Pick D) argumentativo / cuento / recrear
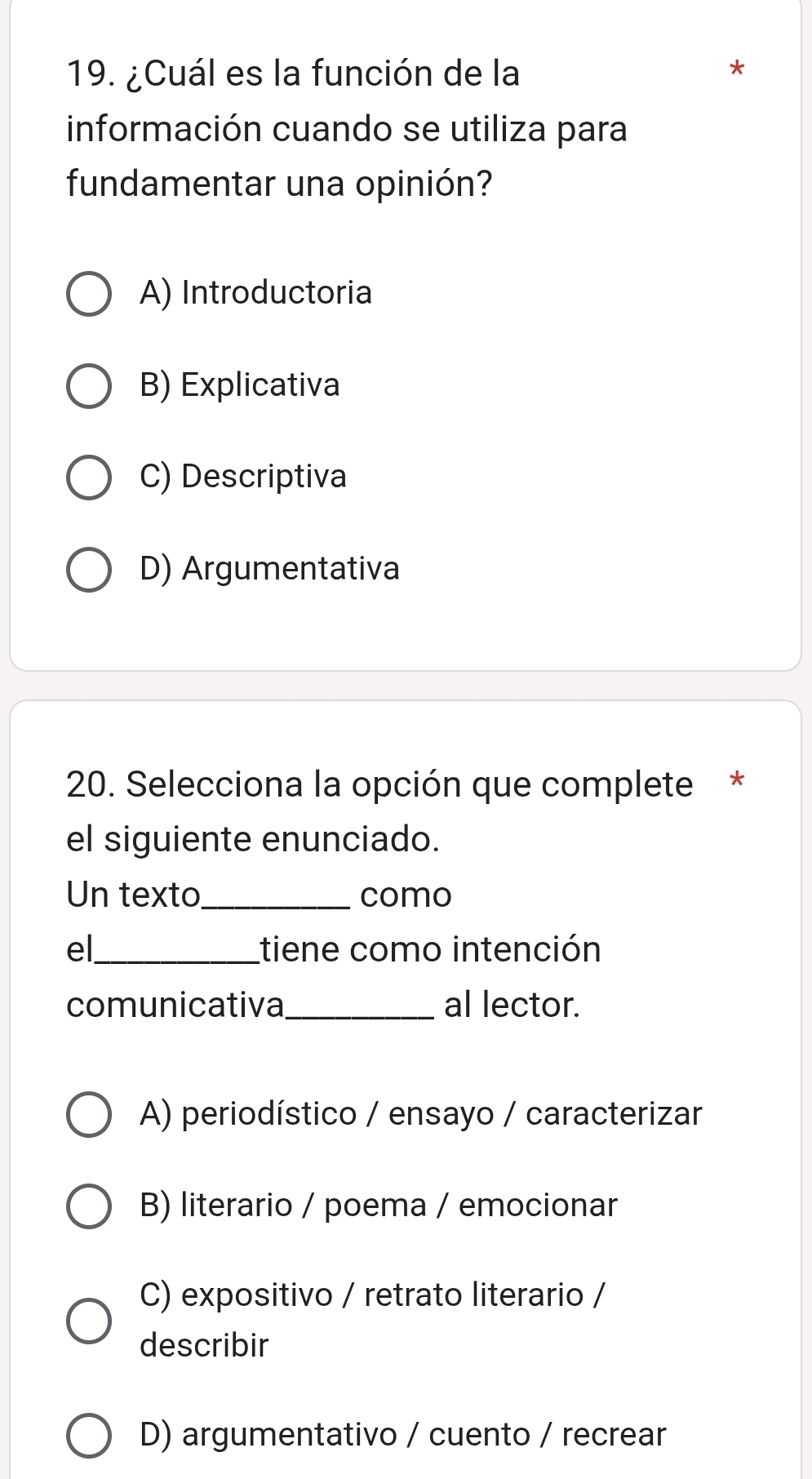The width and height of the screenshot is (812, 1479). click(x=88, y=1436)
